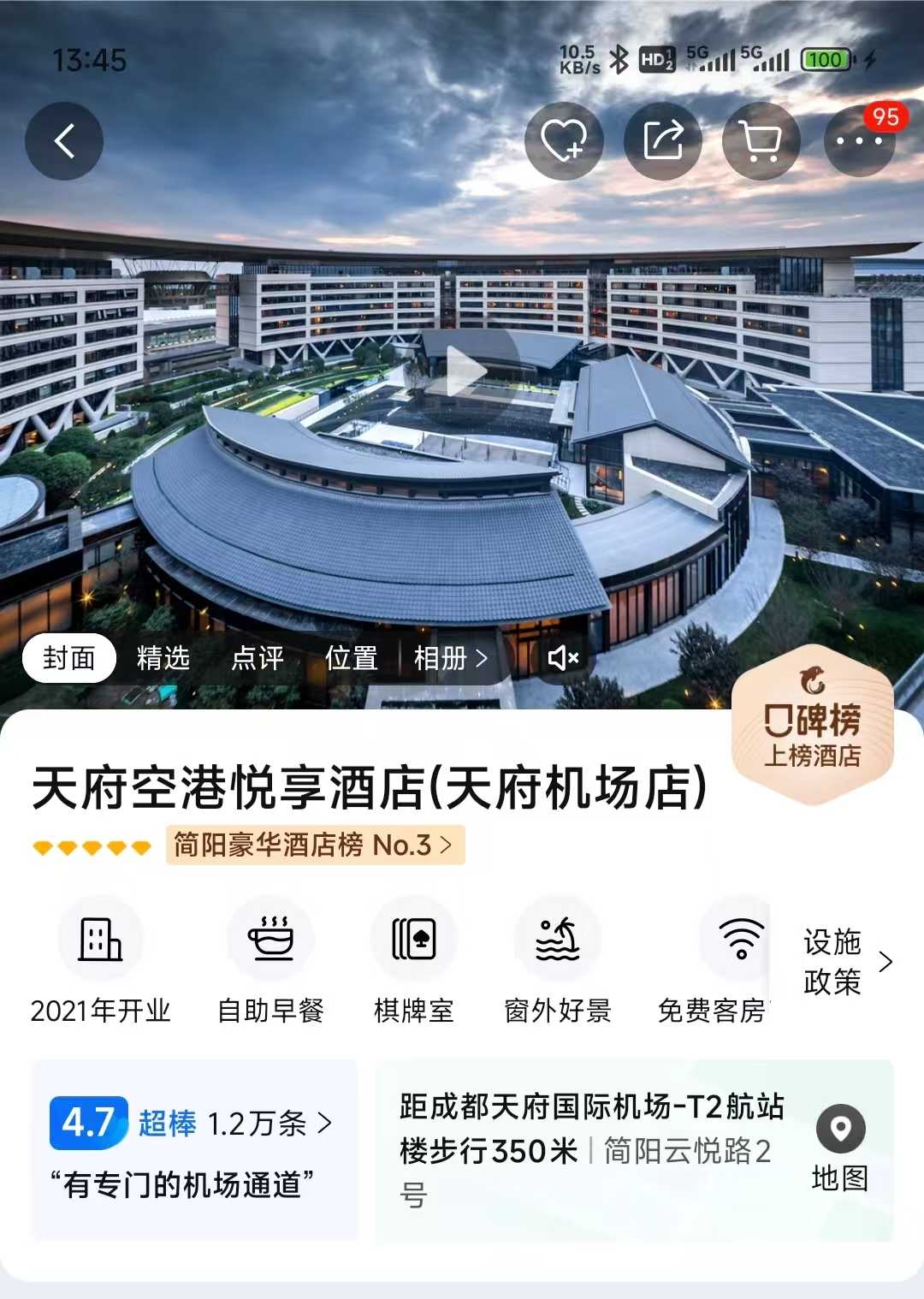Share this hotel page

click(663, 141)
